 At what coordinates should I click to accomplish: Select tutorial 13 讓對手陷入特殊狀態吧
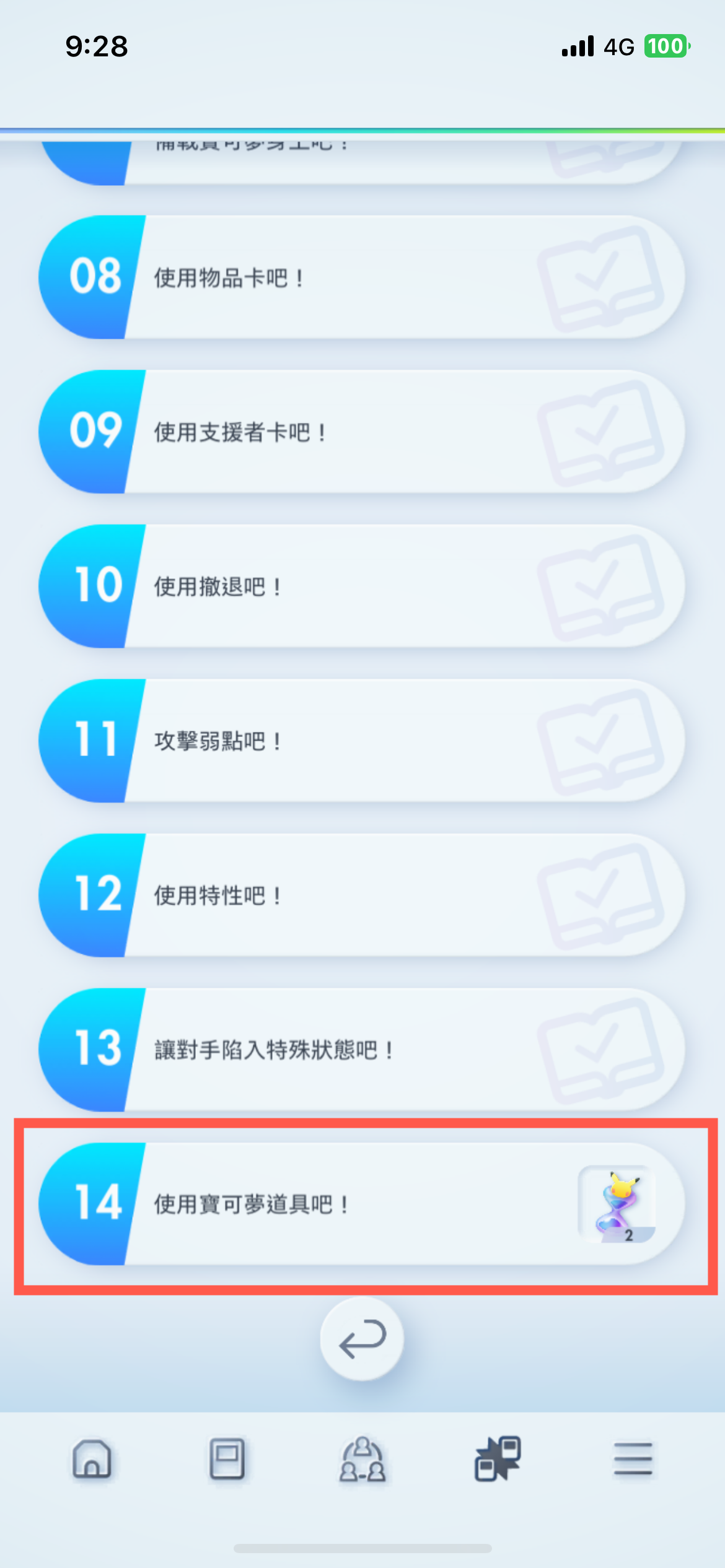362,1050
